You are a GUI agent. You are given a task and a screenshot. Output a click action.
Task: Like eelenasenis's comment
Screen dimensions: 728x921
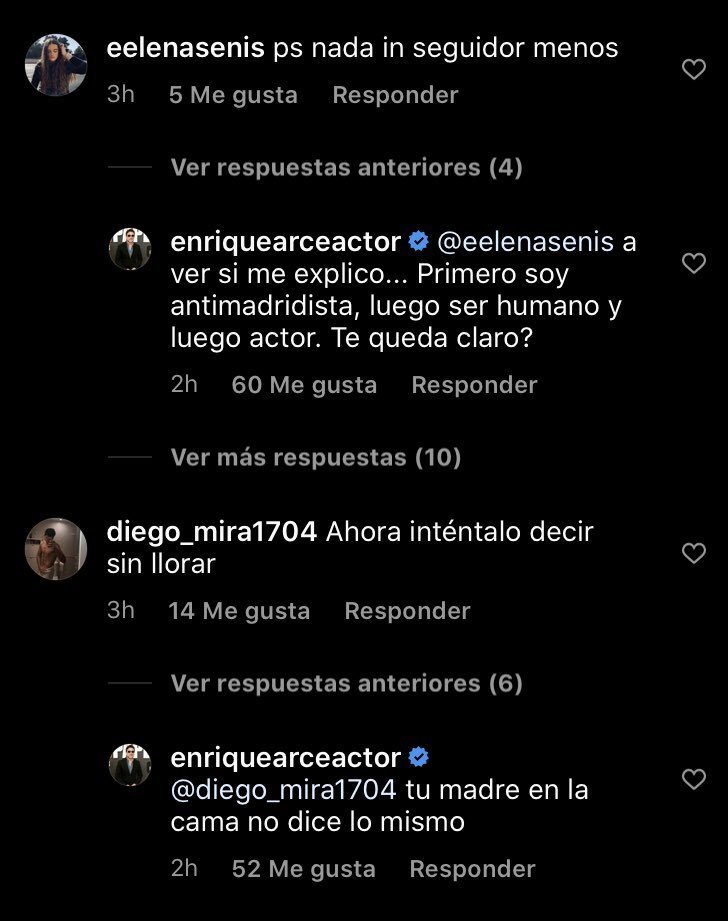coord(693,69)
